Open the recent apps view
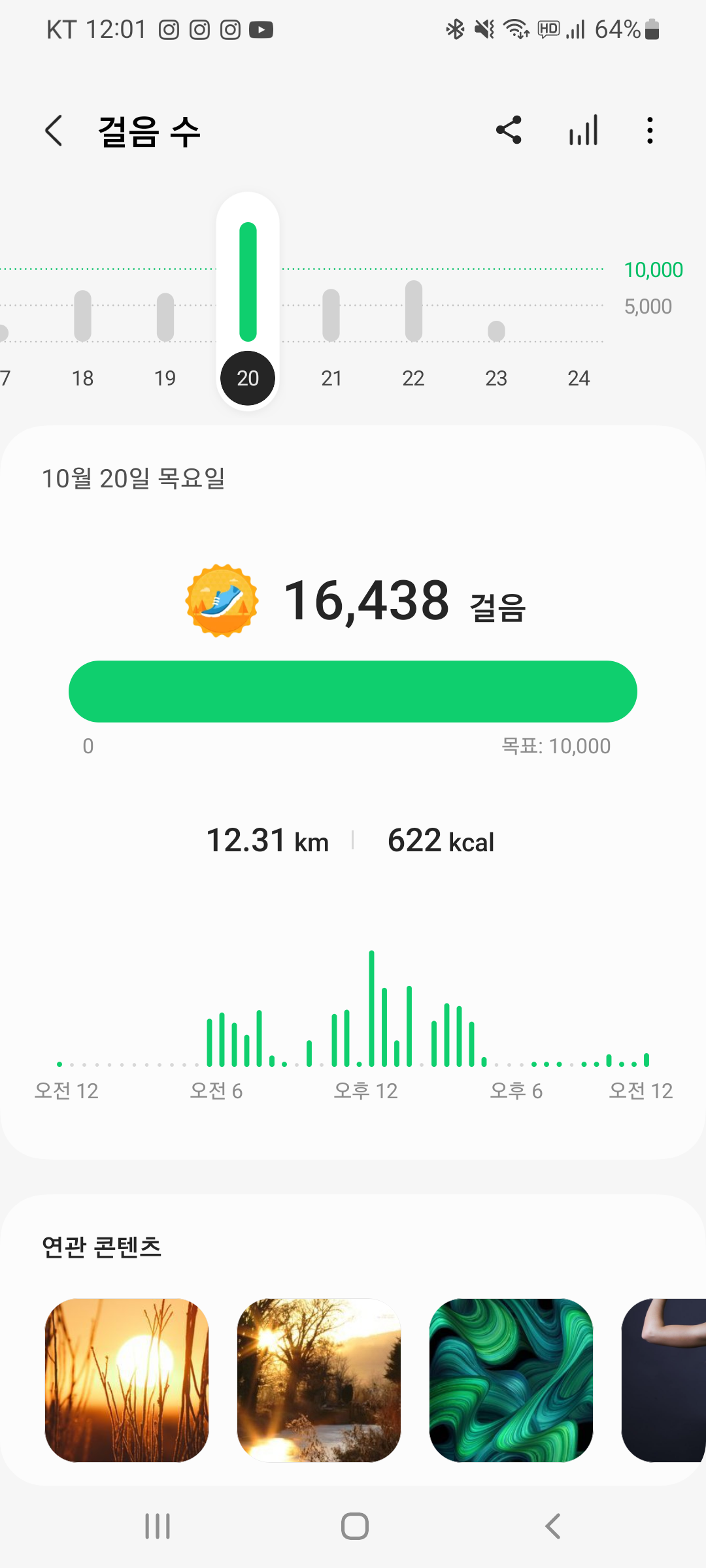The image size is (706, 1568). click(x=158, y=1526)
